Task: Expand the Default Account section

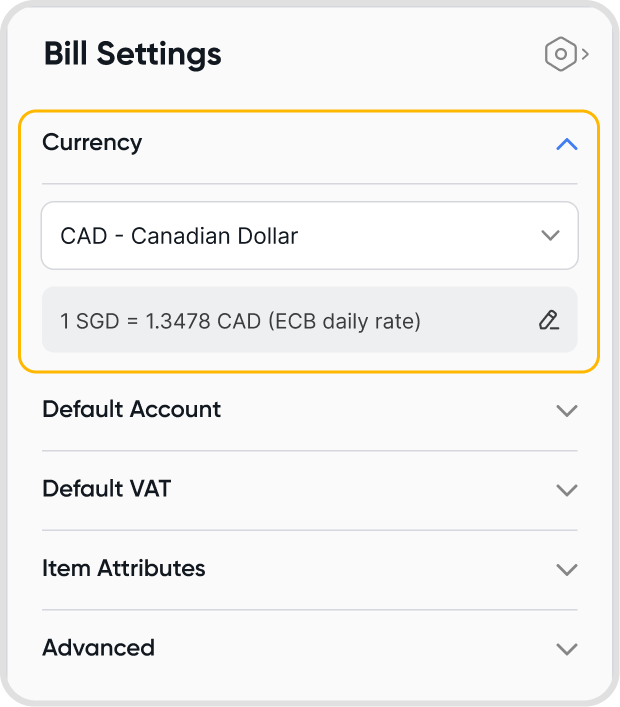Action: click(566, 410)
